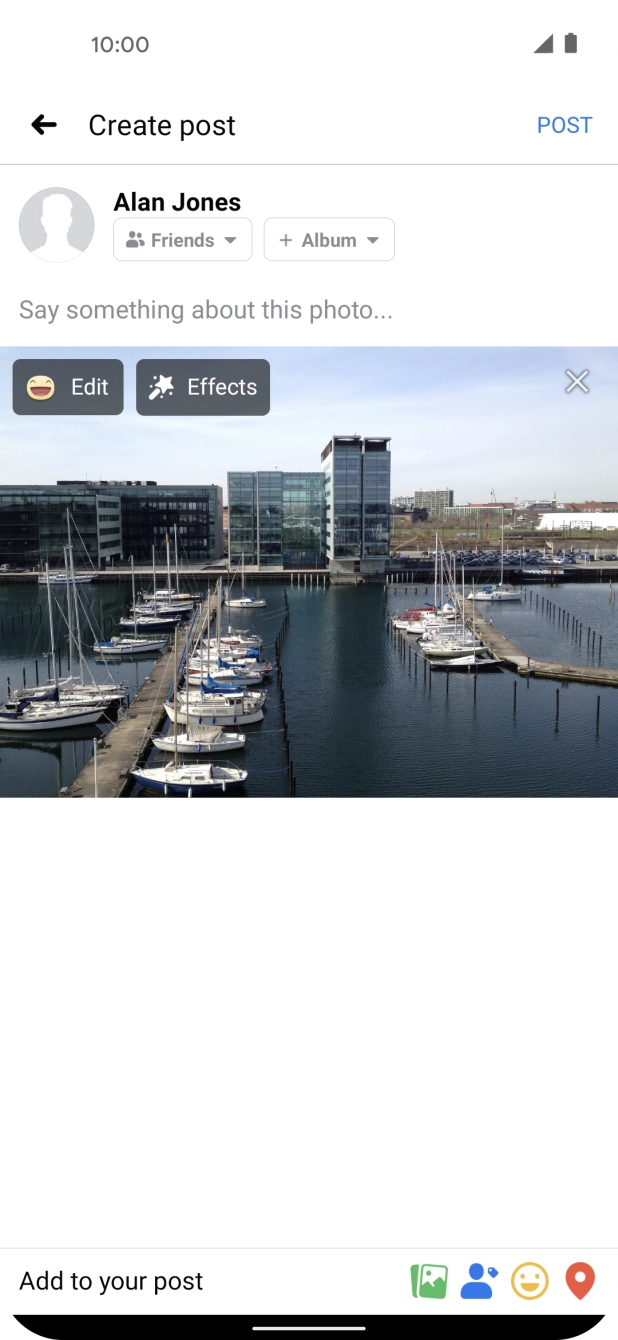618x1340 pixels.
Task: Add more photos with the gallery icon
Action: (x=429, y=1281)
